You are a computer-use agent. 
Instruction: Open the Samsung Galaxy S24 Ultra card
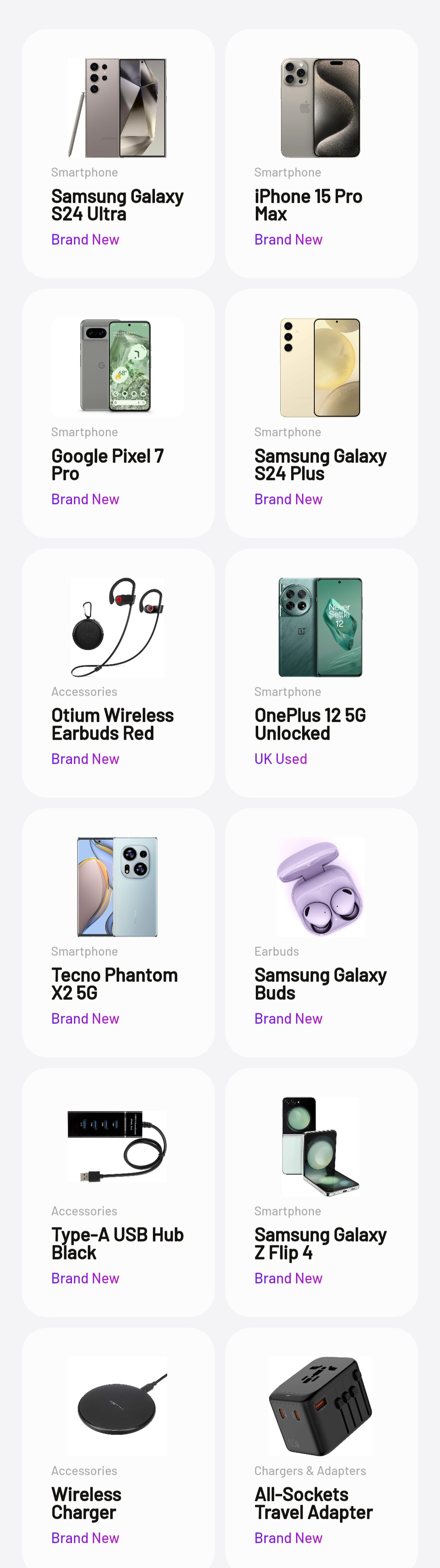[x=117, y=204]
